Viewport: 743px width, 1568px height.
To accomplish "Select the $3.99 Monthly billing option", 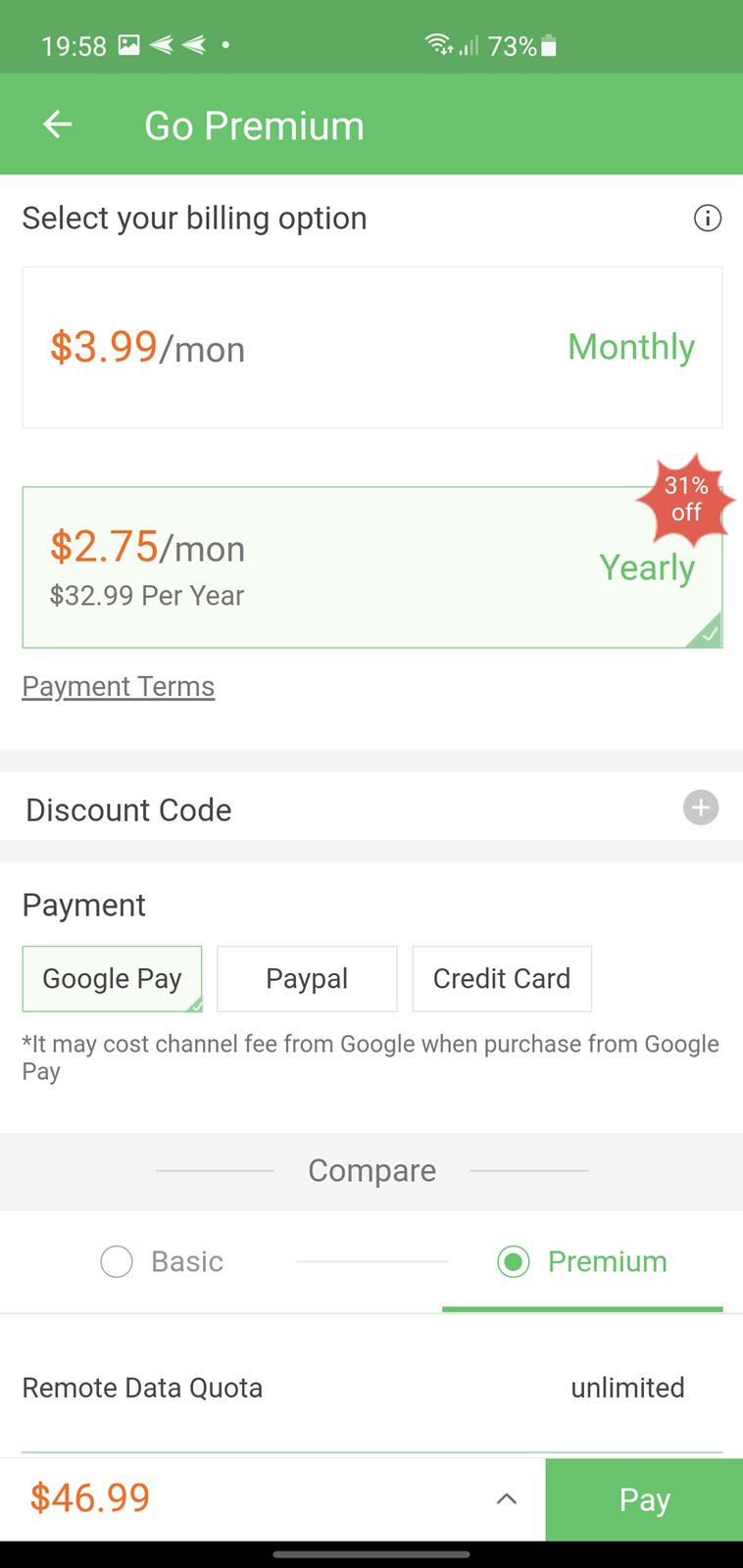I will pyautogui.click(x=372, y=347).
